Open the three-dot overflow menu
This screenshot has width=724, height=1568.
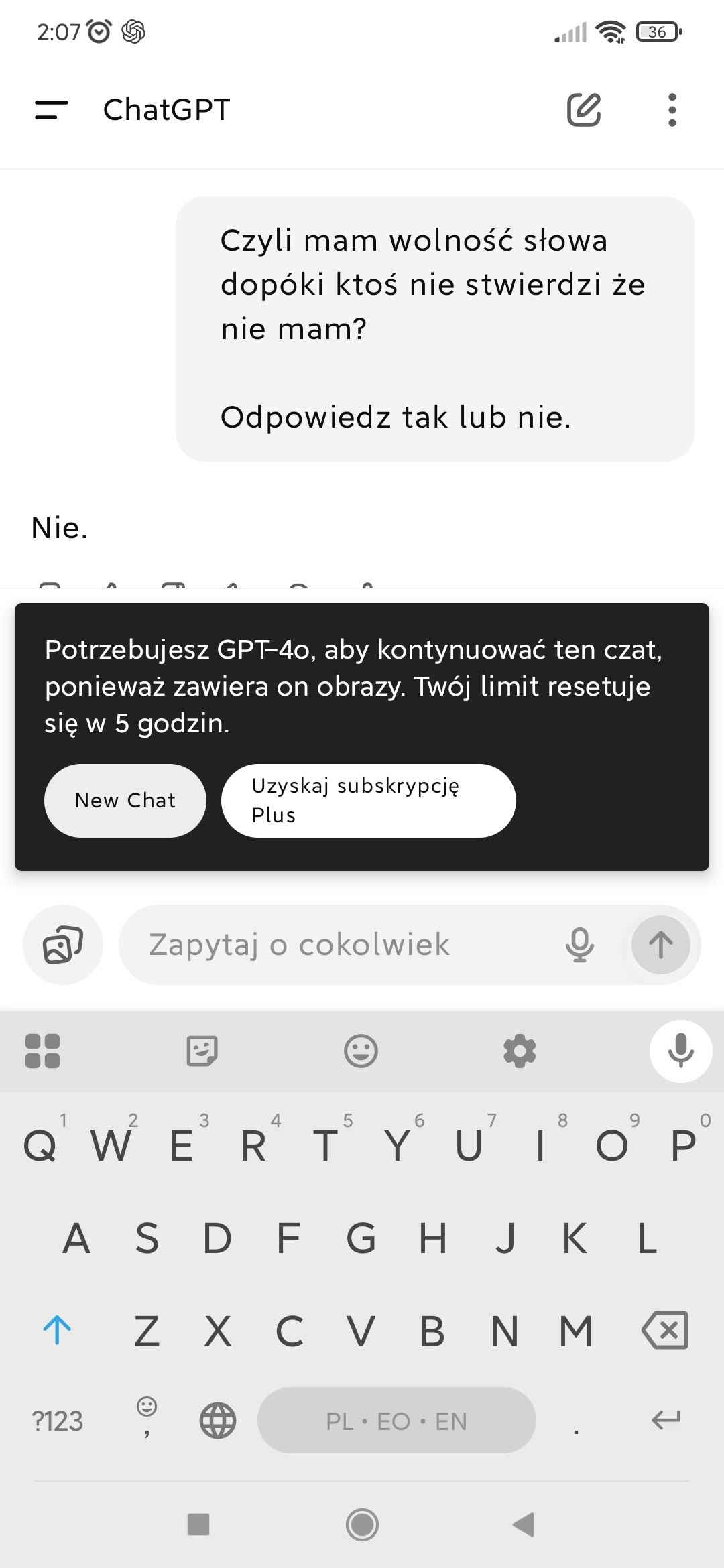coord(672,110)
